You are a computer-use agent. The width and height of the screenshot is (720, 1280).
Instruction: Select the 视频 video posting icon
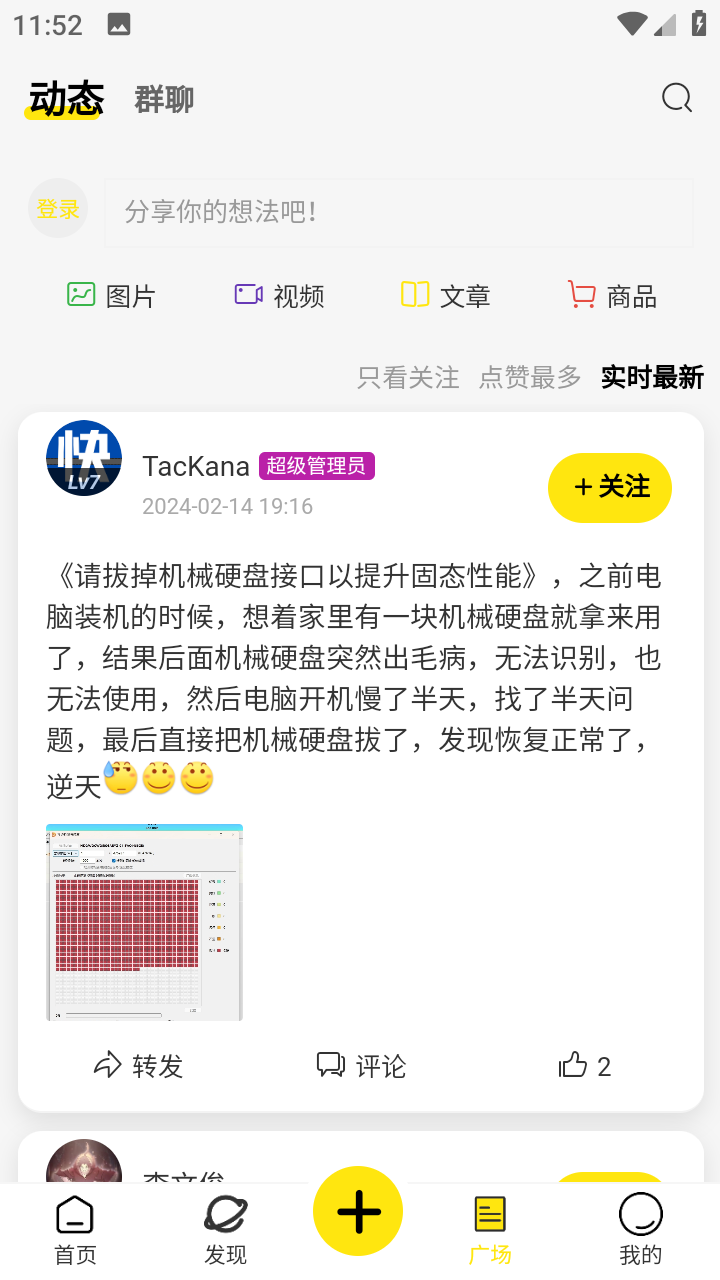click(x=278, y=295)
